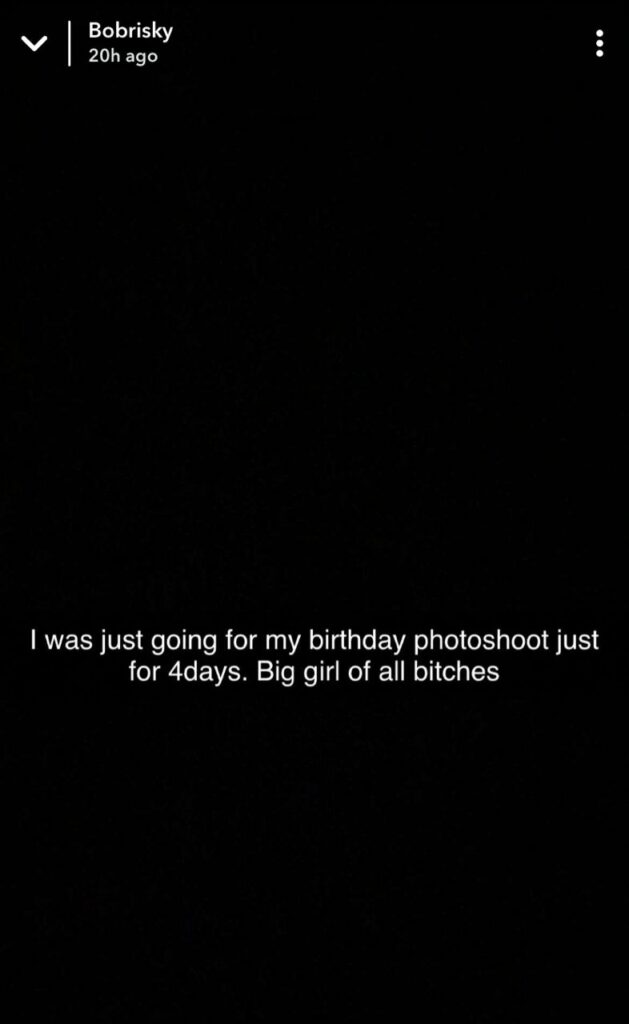Open Bobrisky's profile name
This screenshot has width=629, height=1024.
(x=131, y=31)
